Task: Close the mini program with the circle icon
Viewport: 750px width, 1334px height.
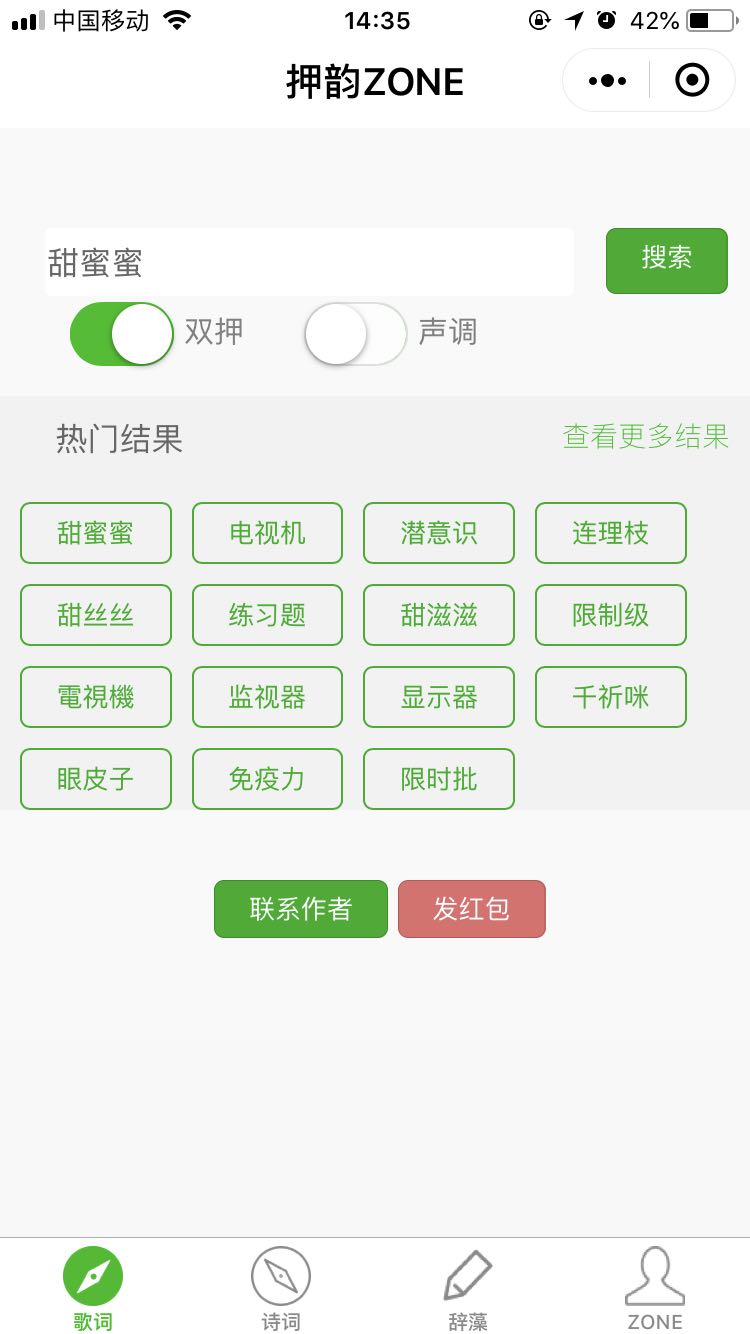Action: (x=692, y=80)
